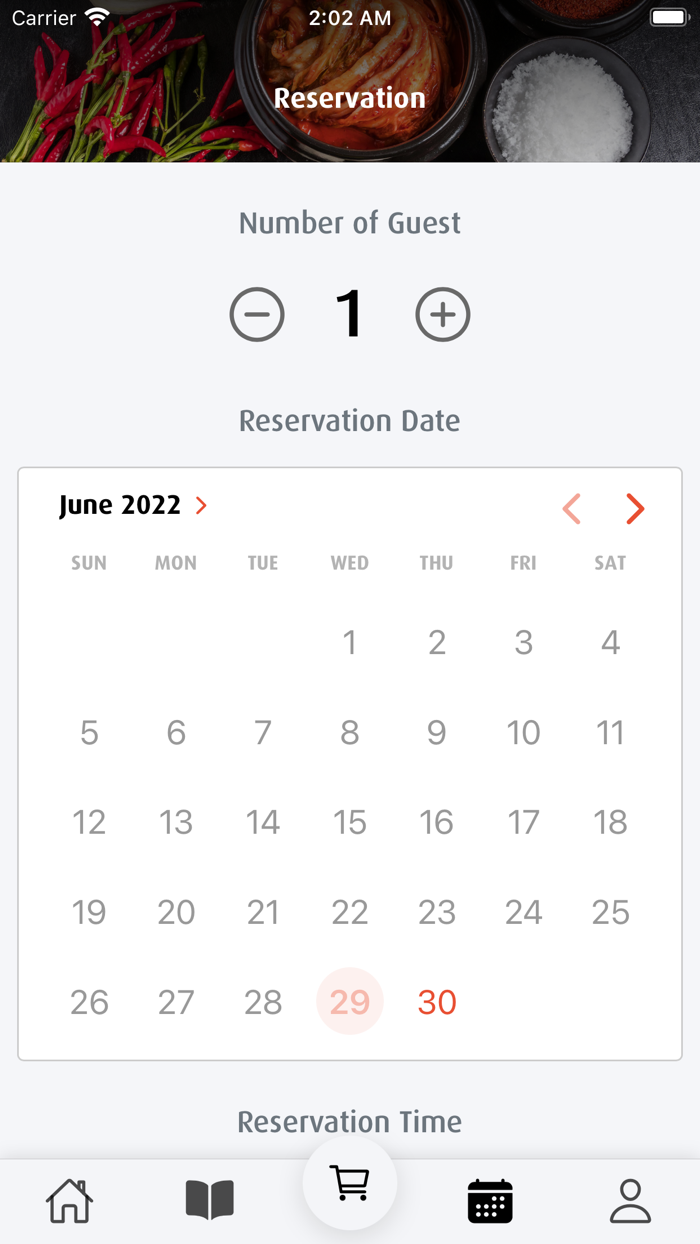
Task: Open the shopping cart
Action: coord(350,1184)
